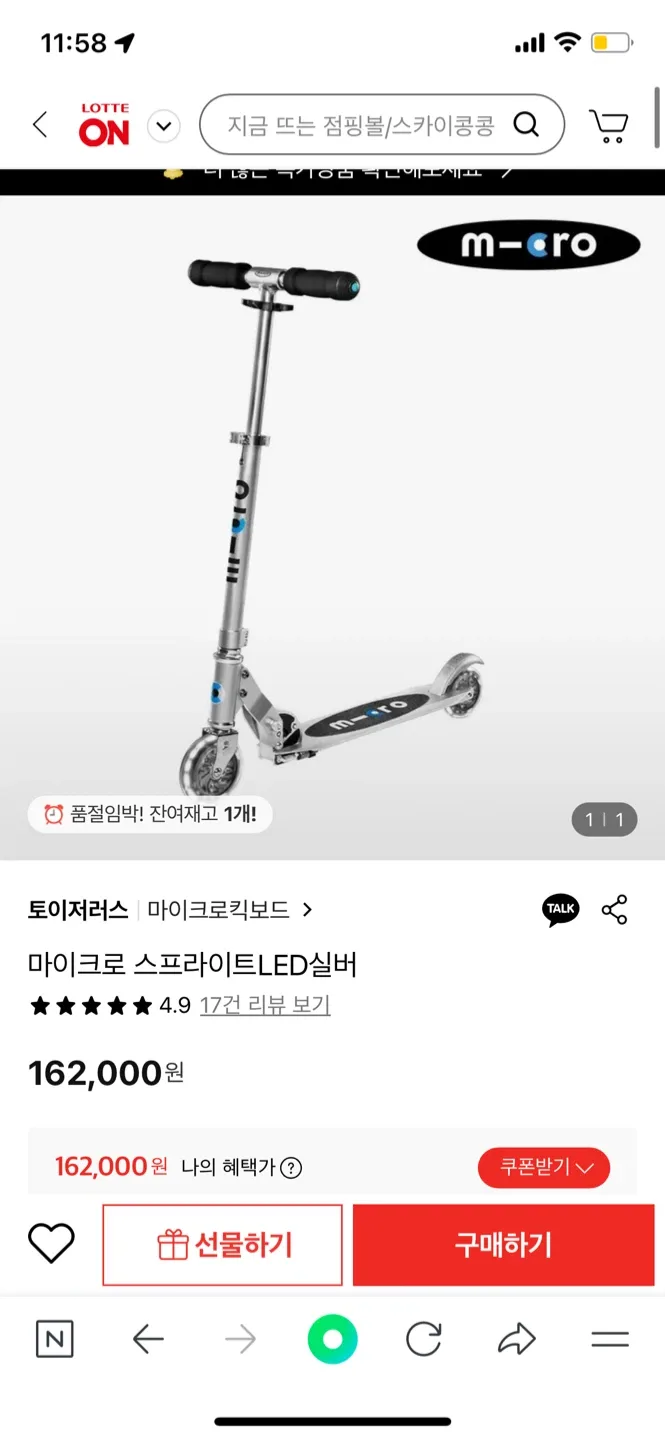Open the Naver N browser button
Screen dimensions: 665x1440
click(55, 1339)
